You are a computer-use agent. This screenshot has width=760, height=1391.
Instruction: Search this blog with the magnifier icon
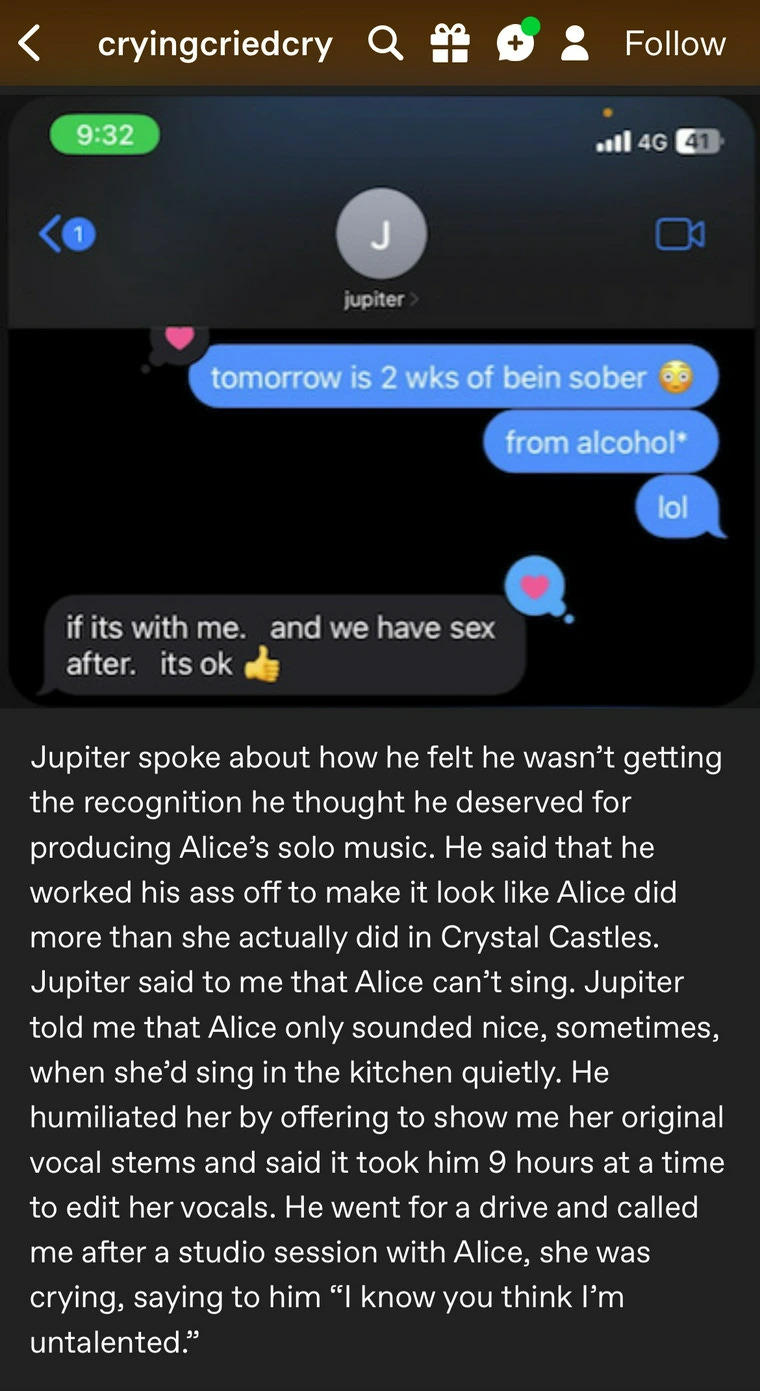click(385, 43)
